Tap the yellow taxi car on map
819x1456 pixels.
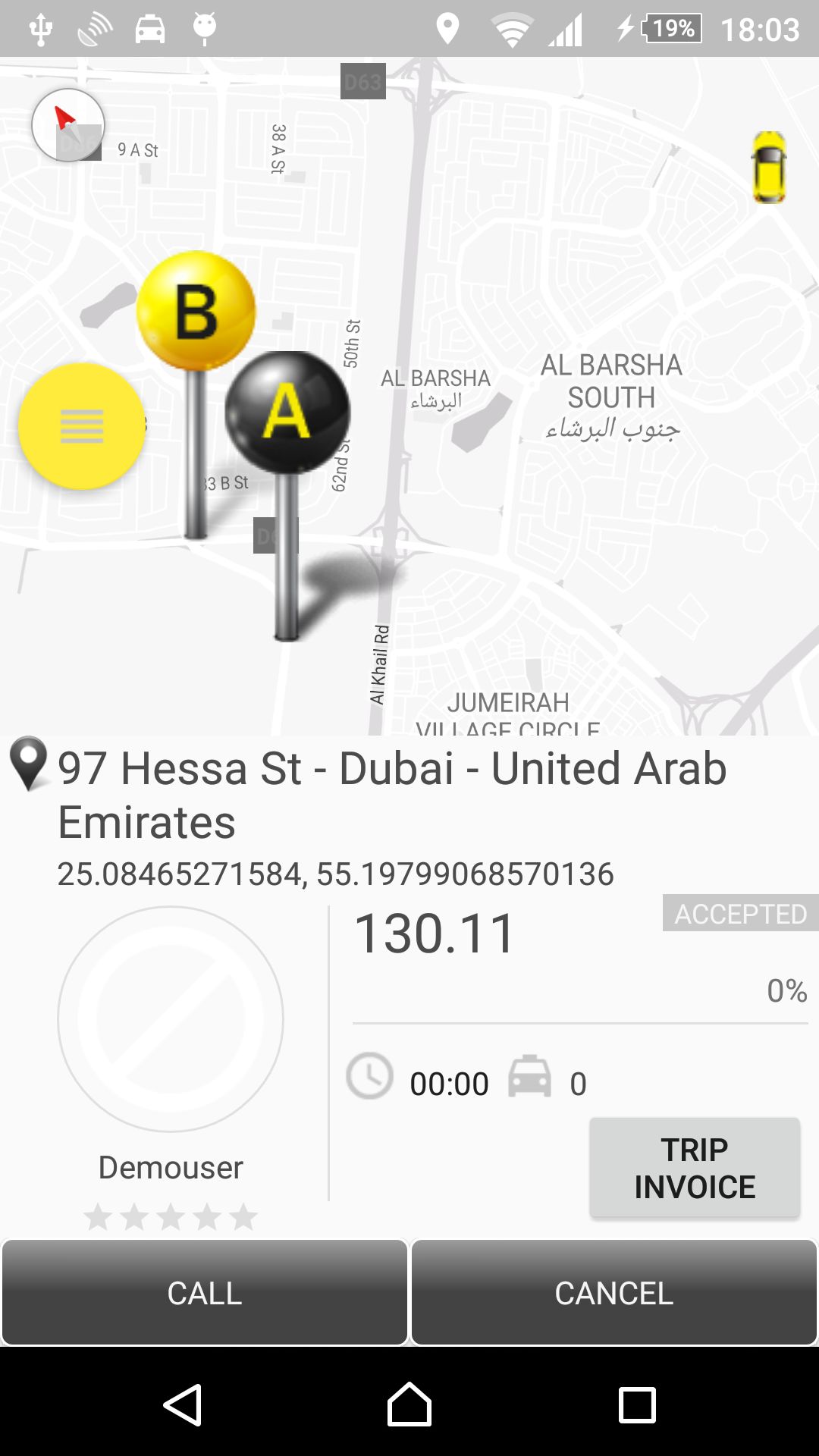(769, 168)
